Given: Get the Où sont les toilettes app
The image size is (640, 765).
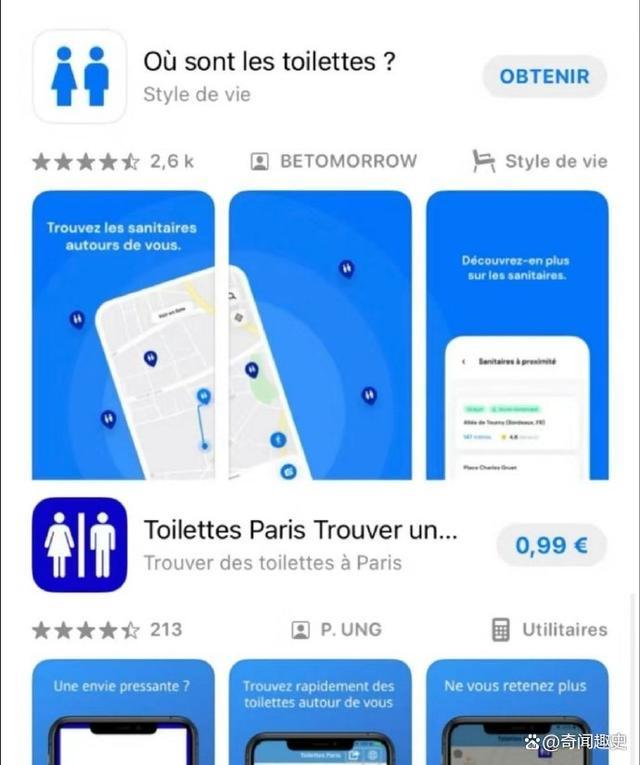Looking at the screenshot, I should (544, 76).
